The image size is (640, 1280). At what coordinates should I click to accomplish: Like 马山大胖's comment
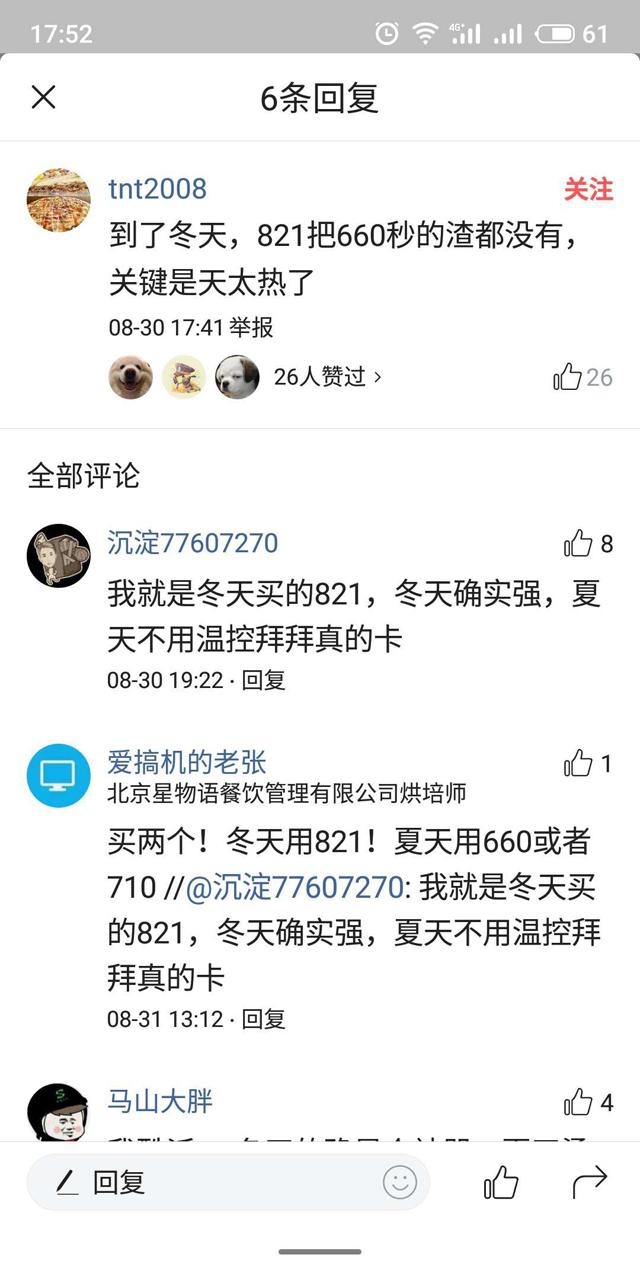coord(588,1103)
